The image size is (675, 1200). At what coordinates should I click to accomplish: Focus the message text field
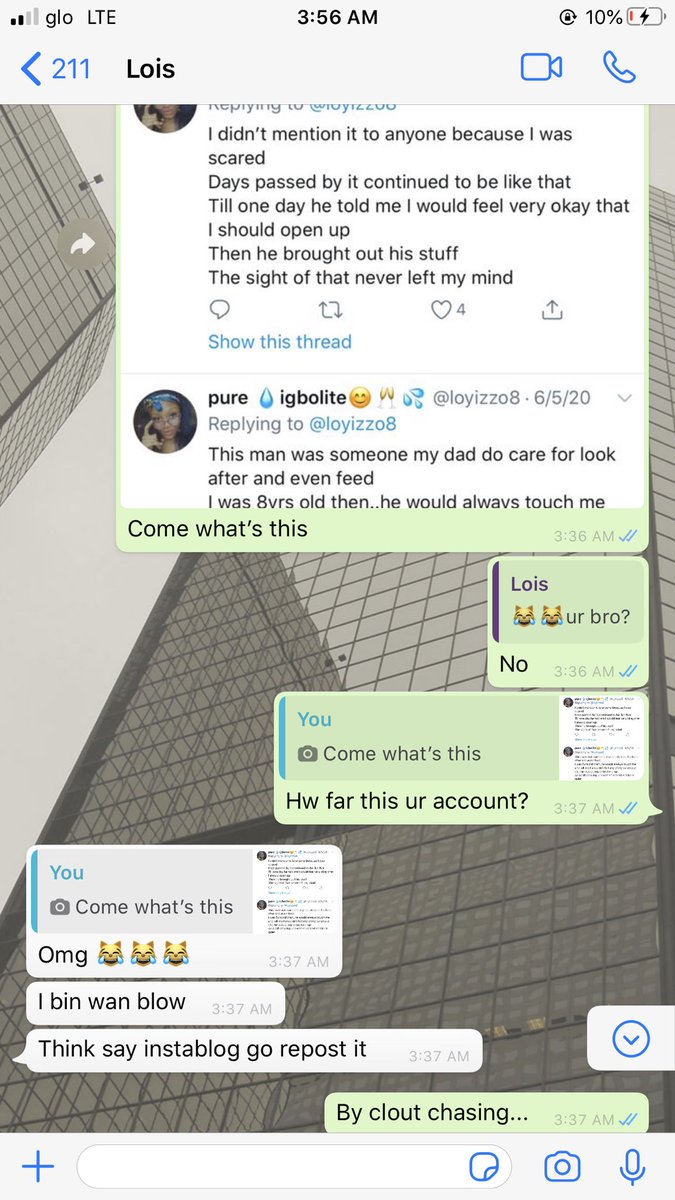click(x=270, y=1166)
